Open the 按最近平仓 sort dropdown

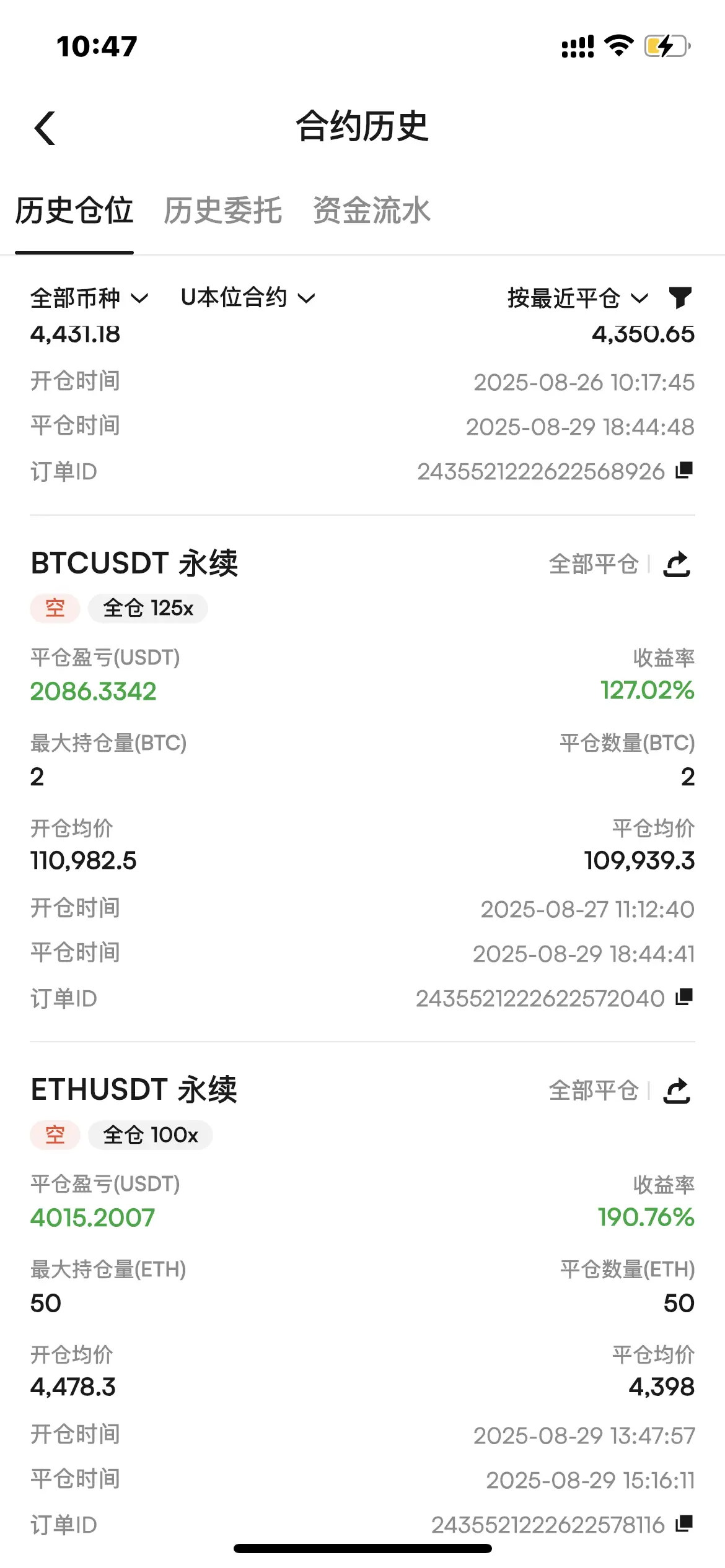578,298
